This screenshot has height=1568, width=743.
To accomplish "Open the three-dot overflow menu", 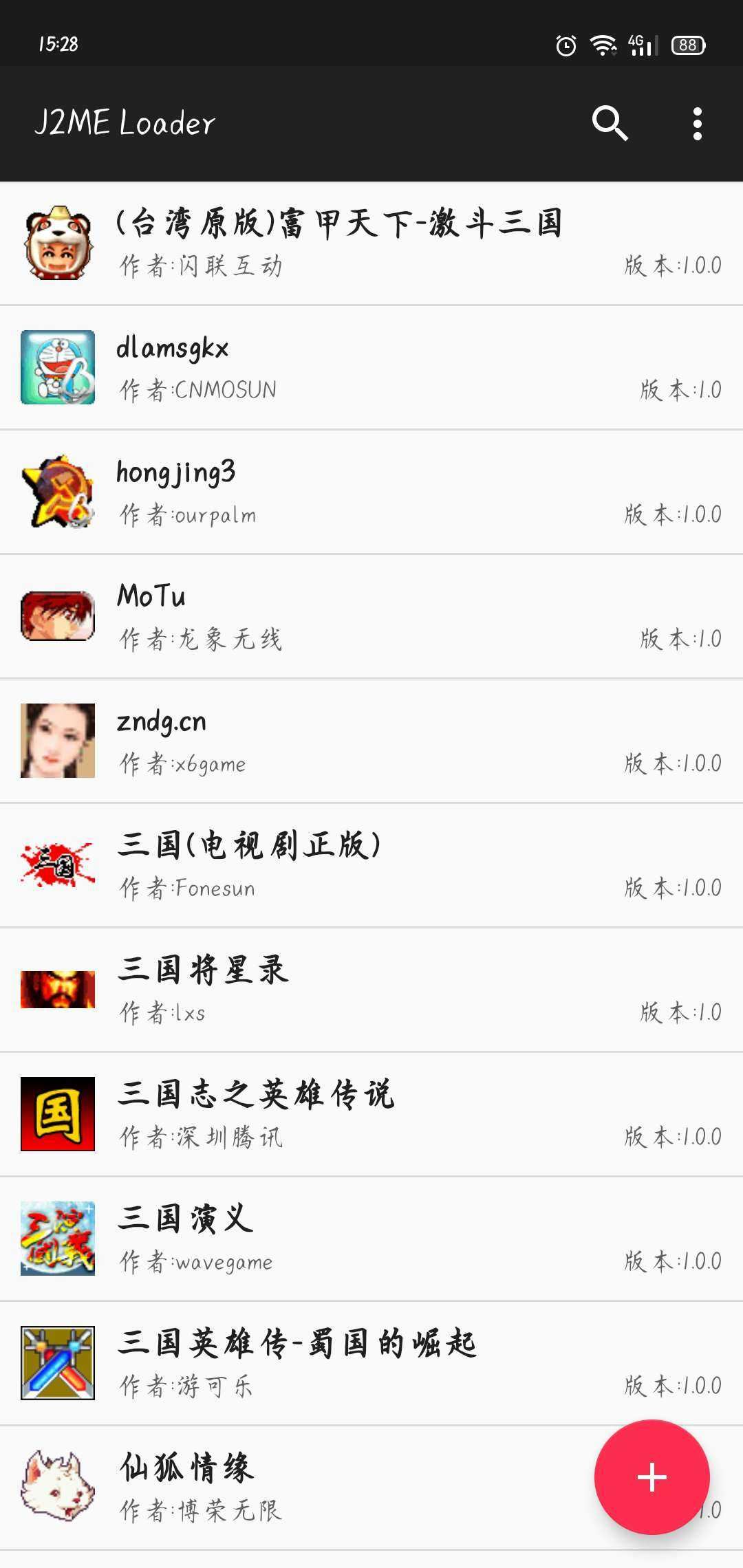I will tap(697, 124).
